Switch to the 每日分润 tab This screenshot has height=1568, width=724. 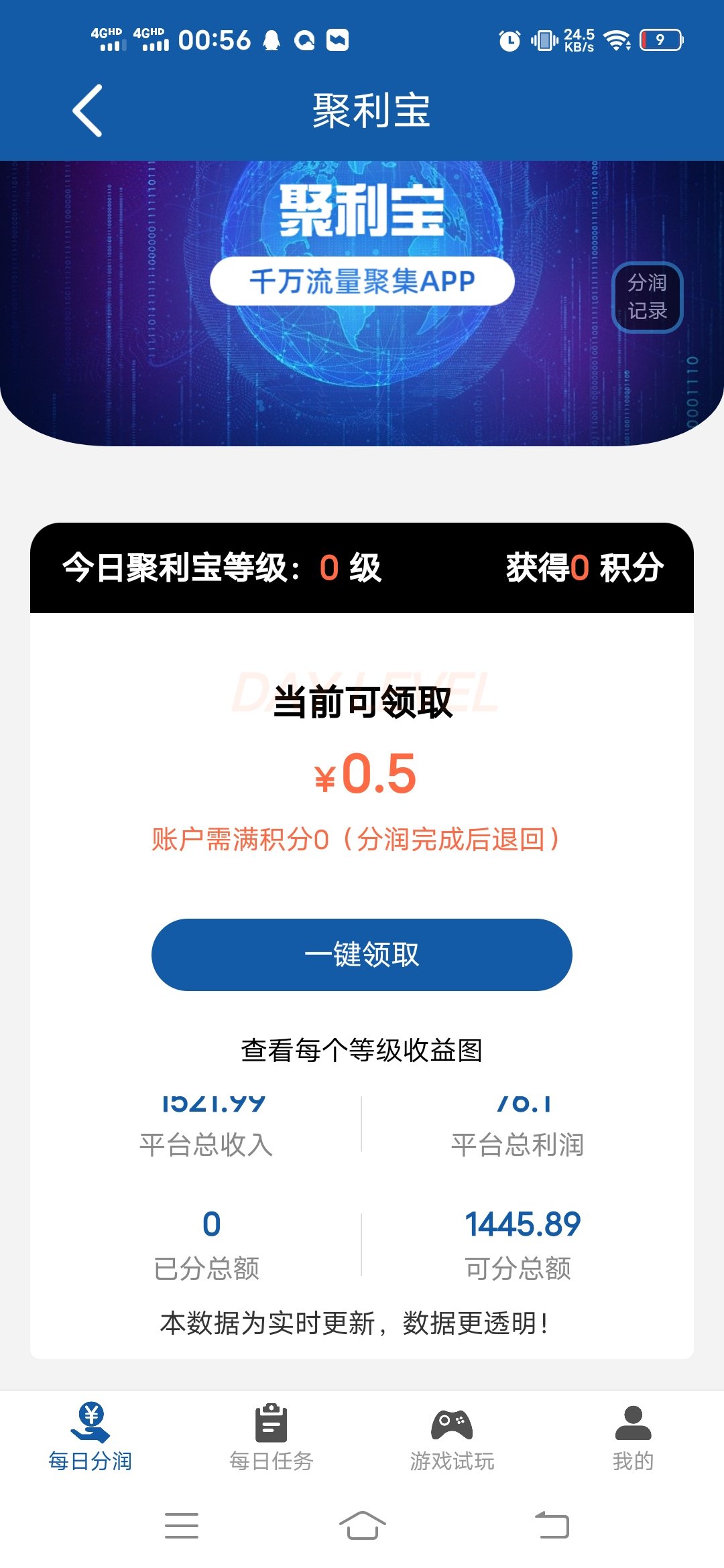(90, 1437)
